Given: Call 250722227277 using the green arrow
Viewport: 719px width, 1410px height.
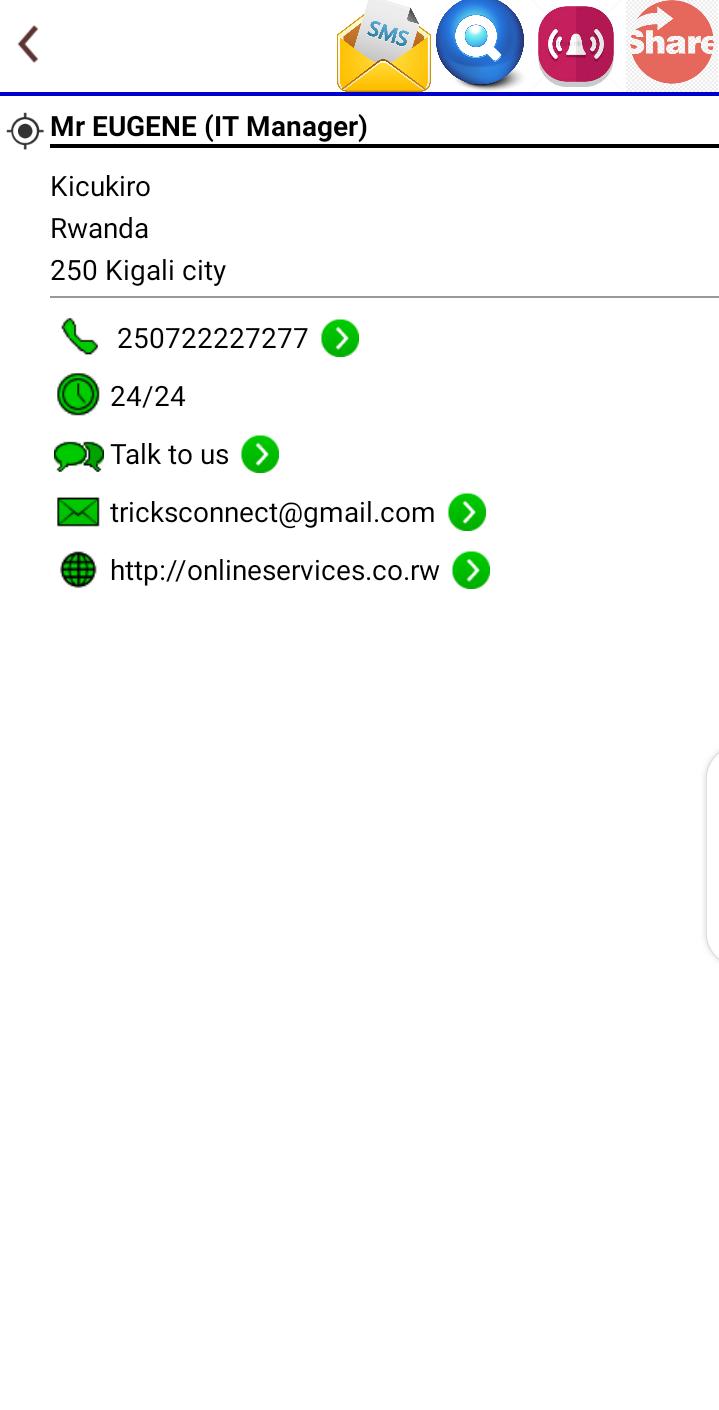Looking at the screenshot, I should (x=340, y=339).
